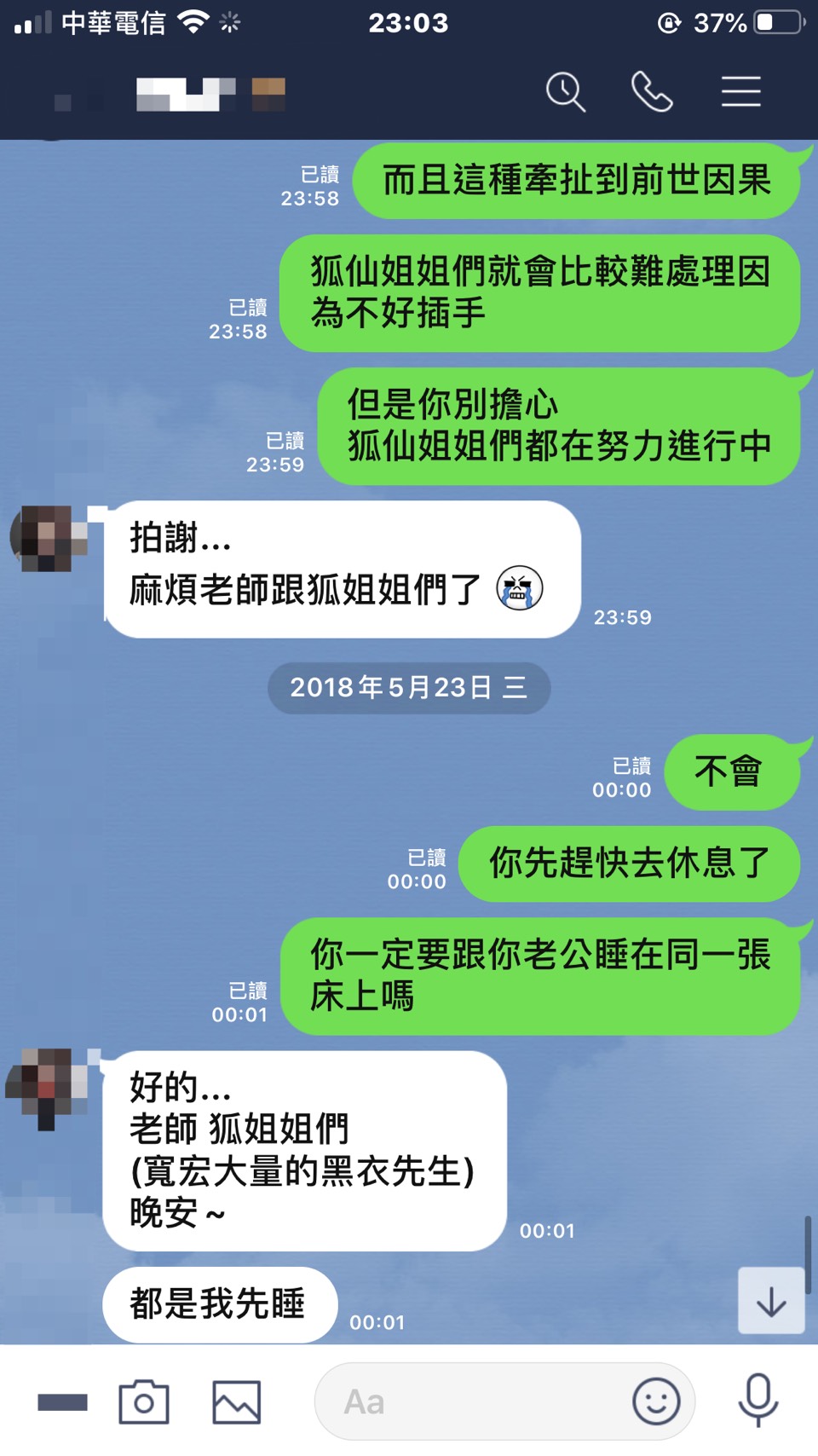Viewport: 818px width, 1456px height.
Task: Open the camera to take a photo
Action: pos(143,1401)
